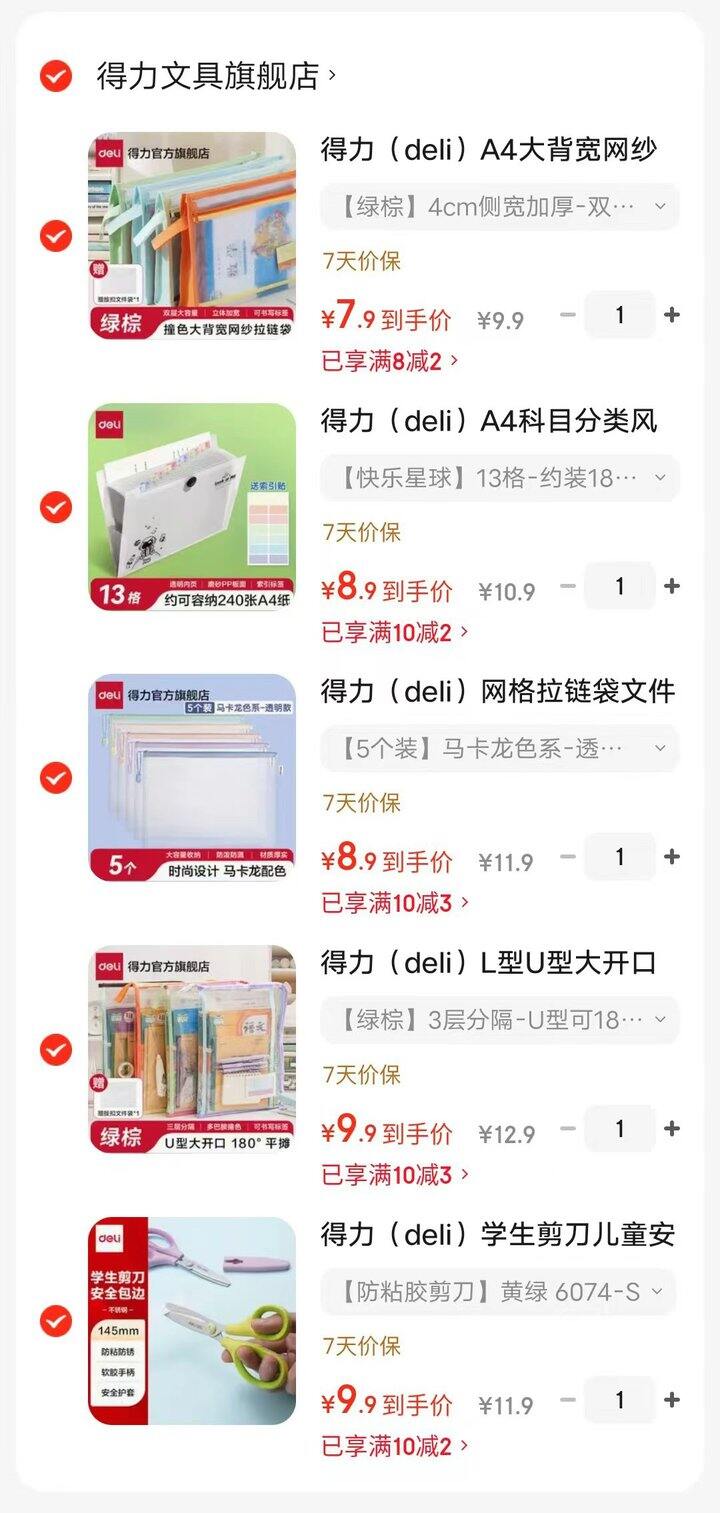Edit the quantity field of the 网格拉链袋 item
720x1513 pixels.
click(x=620, y=857)
